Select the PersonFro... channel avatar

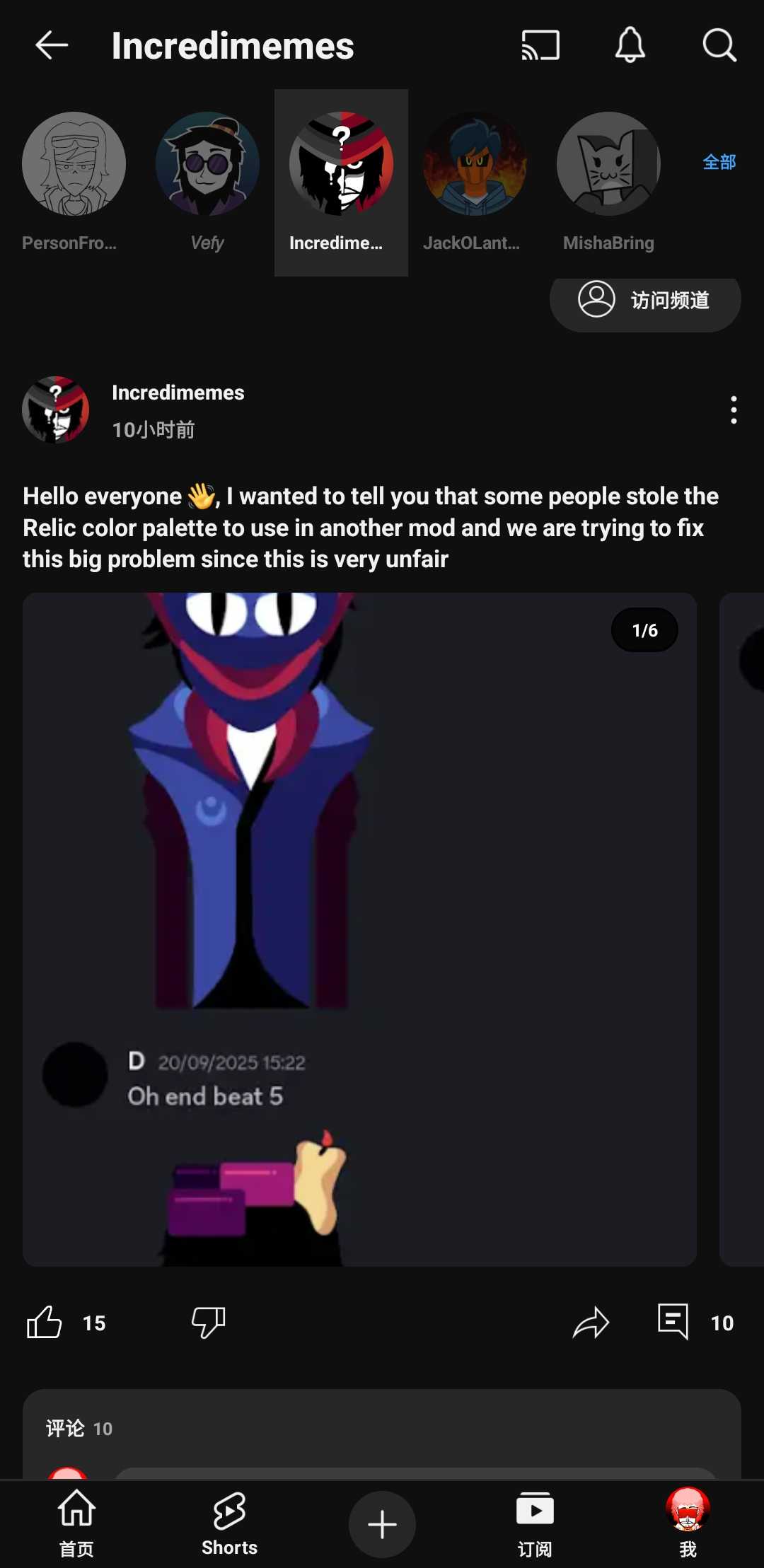tap(74, 164)
